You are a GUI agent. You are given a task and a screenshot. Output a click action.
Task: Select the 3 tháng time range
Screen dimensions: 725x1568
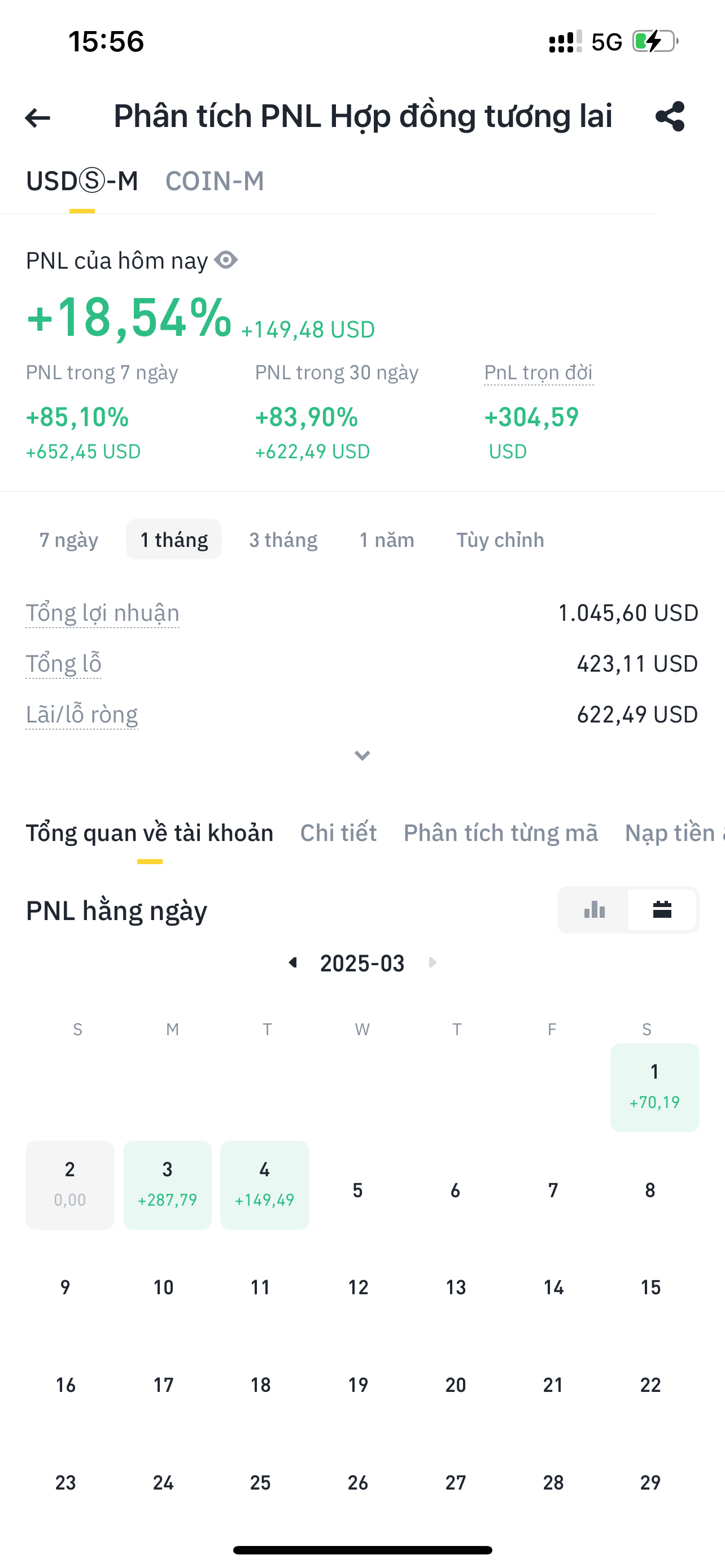coord(283,539)
